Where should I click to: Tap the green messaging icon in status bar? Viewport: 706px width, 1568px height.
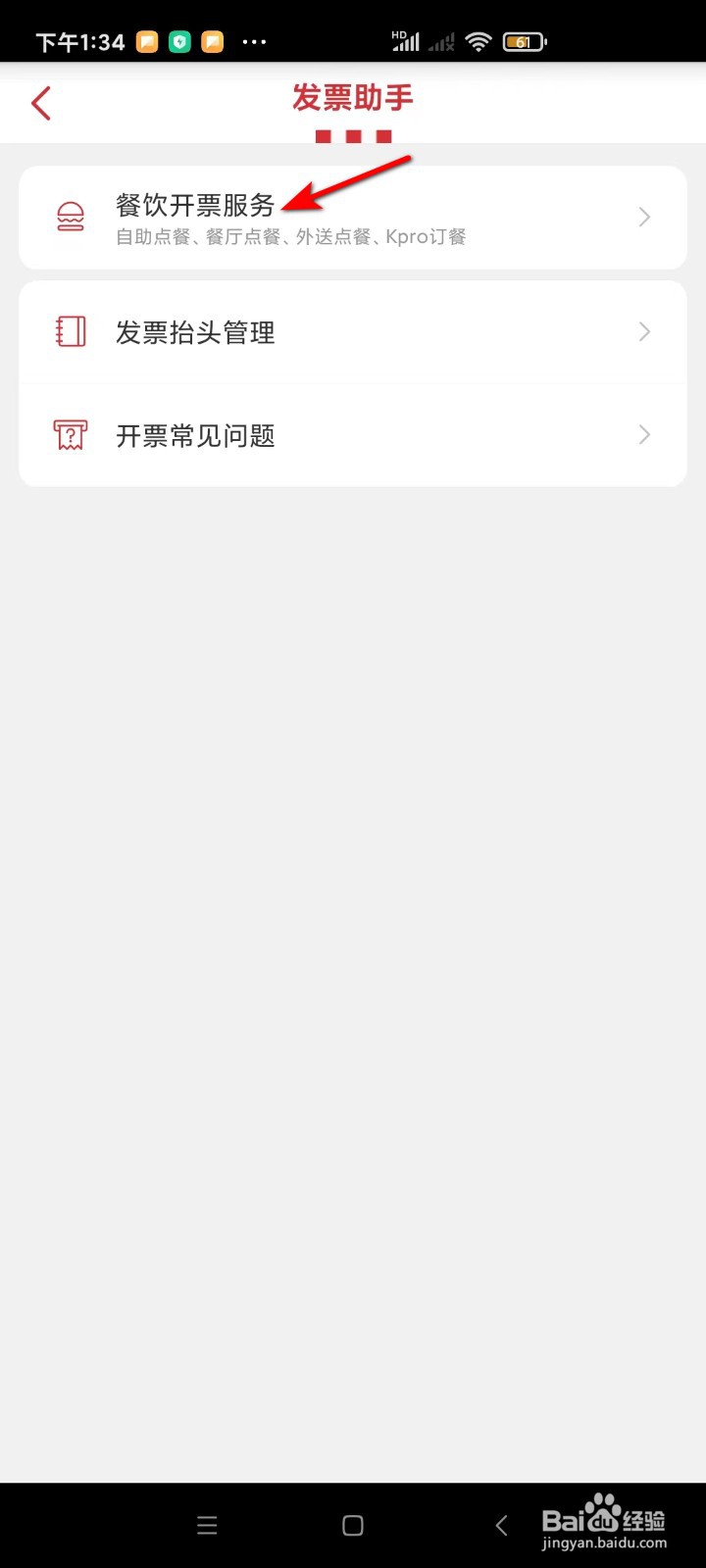[x=178, y=41]
